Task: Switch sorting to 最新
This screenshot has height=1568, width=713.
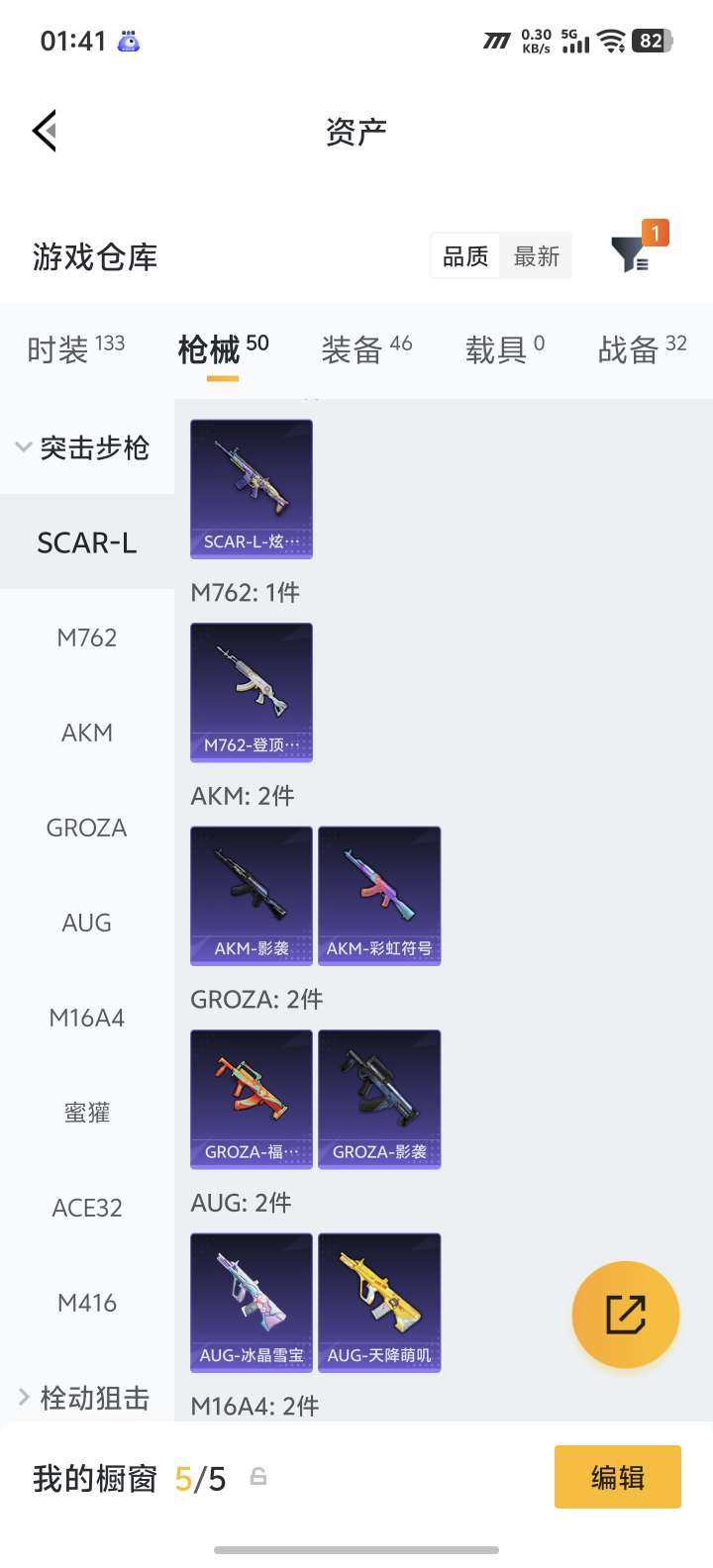Action: (x=536, y=255)
